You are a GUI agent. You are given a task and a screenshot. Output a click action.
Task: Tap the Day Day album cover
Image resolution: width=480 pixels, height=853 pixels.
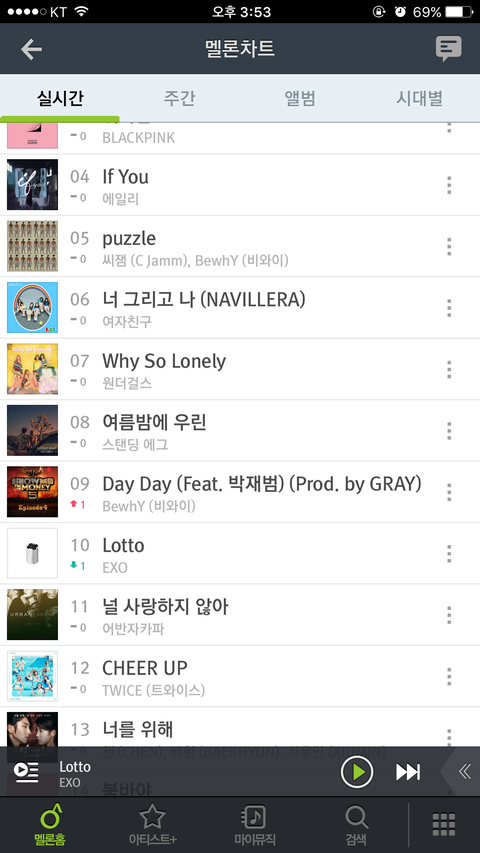pos(32,492)
